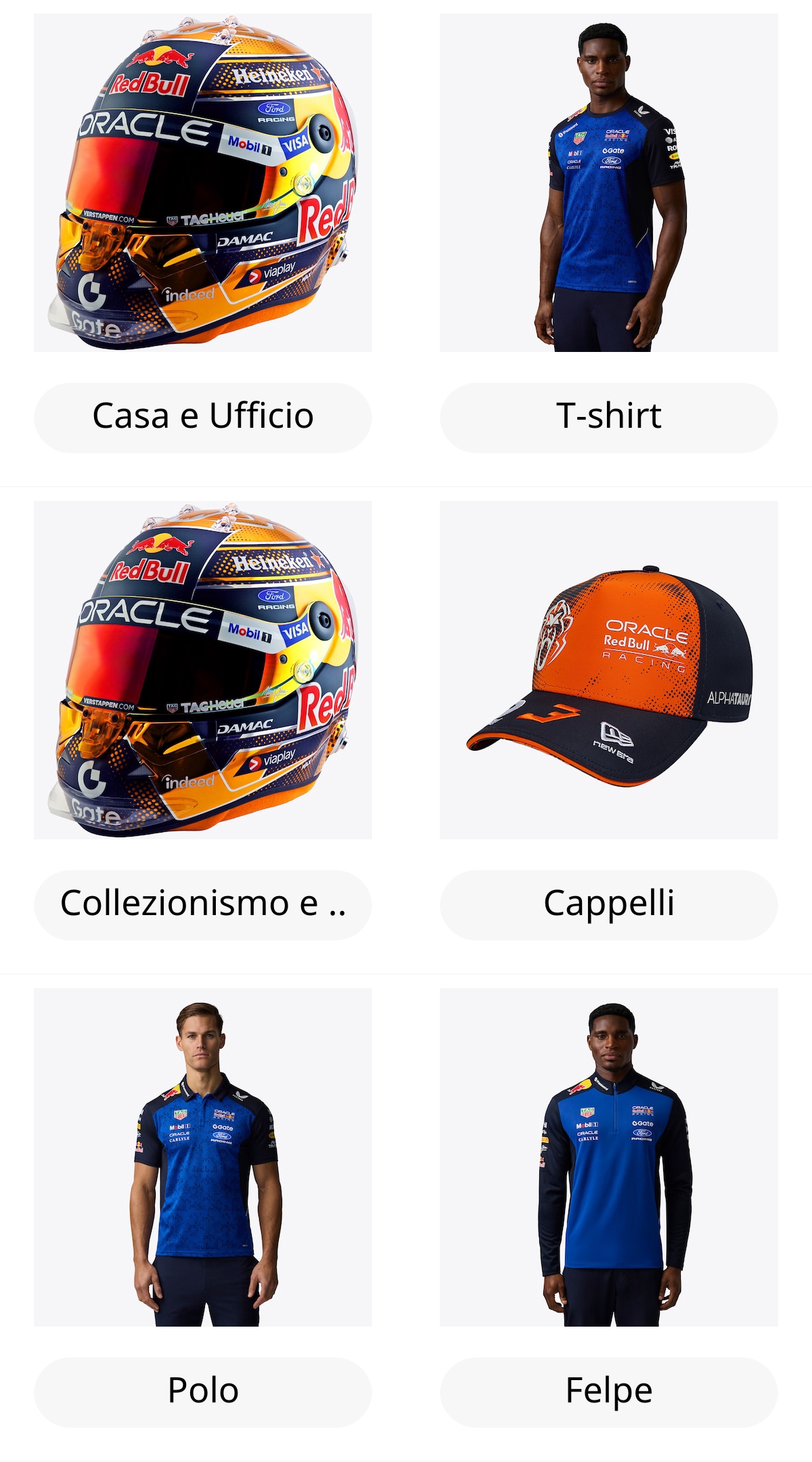
Task: Open the Polo category button
Action: pos(203,1392)
